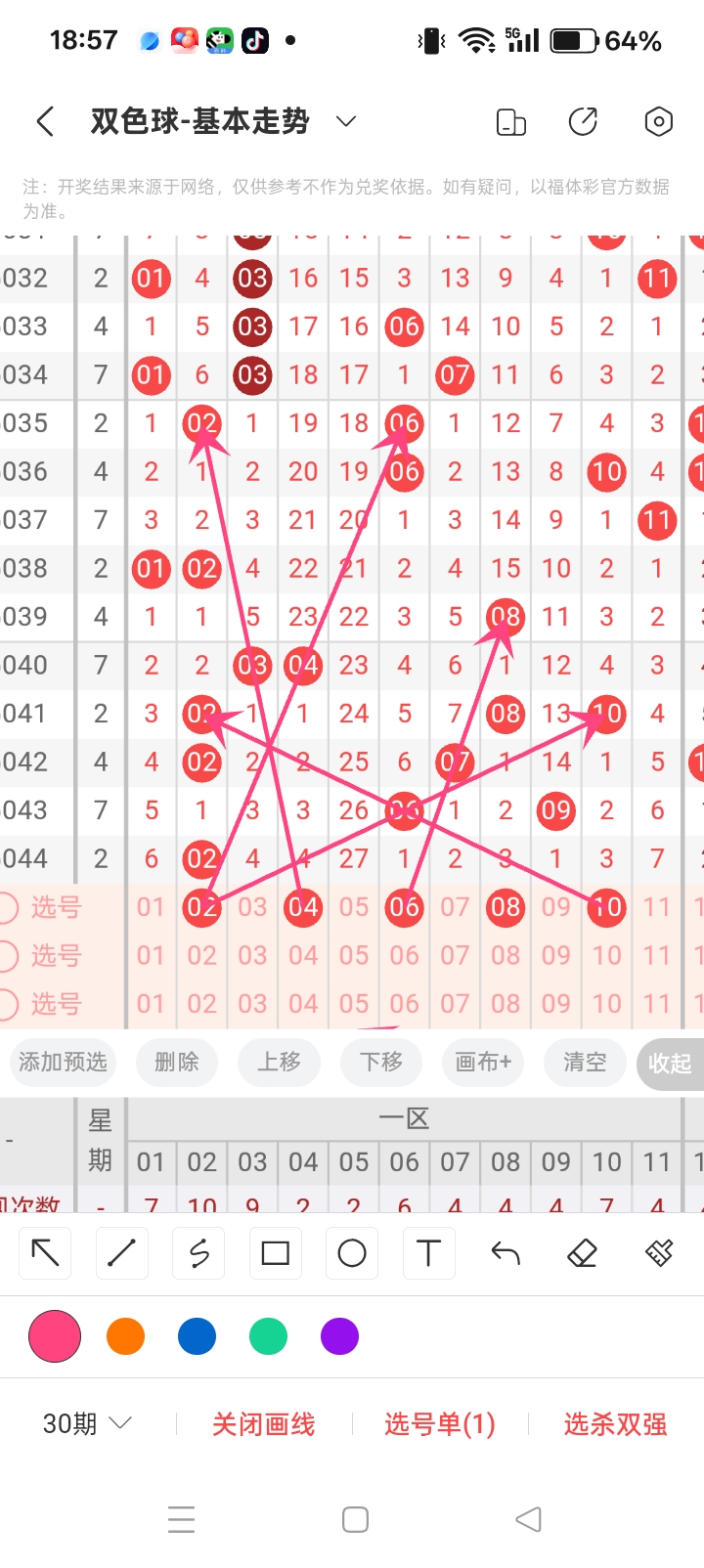This screenshot has height=1568, width=704.
Task: Select the arrow annotation tool
Action: tap(44, 1252)
